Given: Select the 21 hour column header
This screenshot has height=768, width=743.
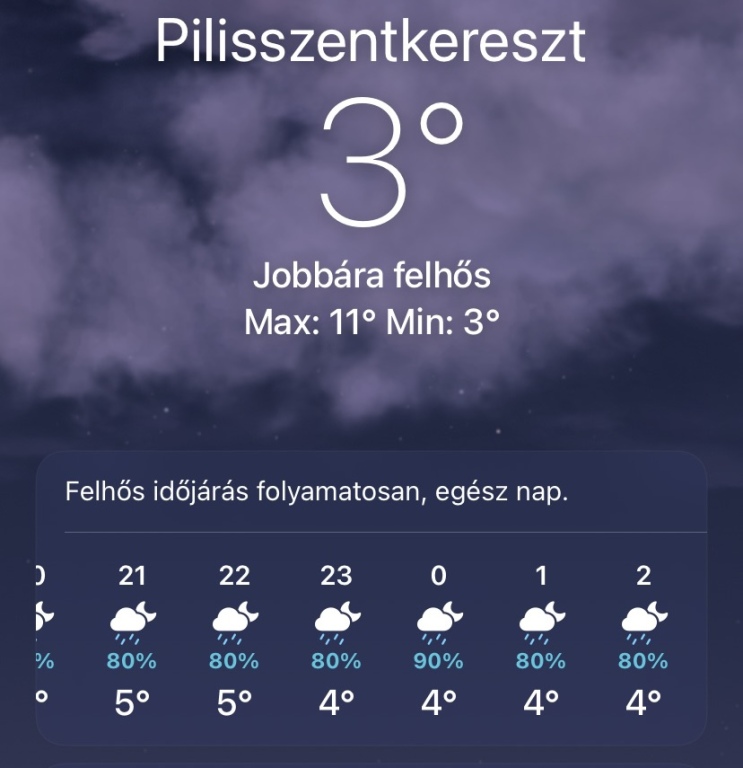Looking at the screenshot, I should (x=134, y=576).
